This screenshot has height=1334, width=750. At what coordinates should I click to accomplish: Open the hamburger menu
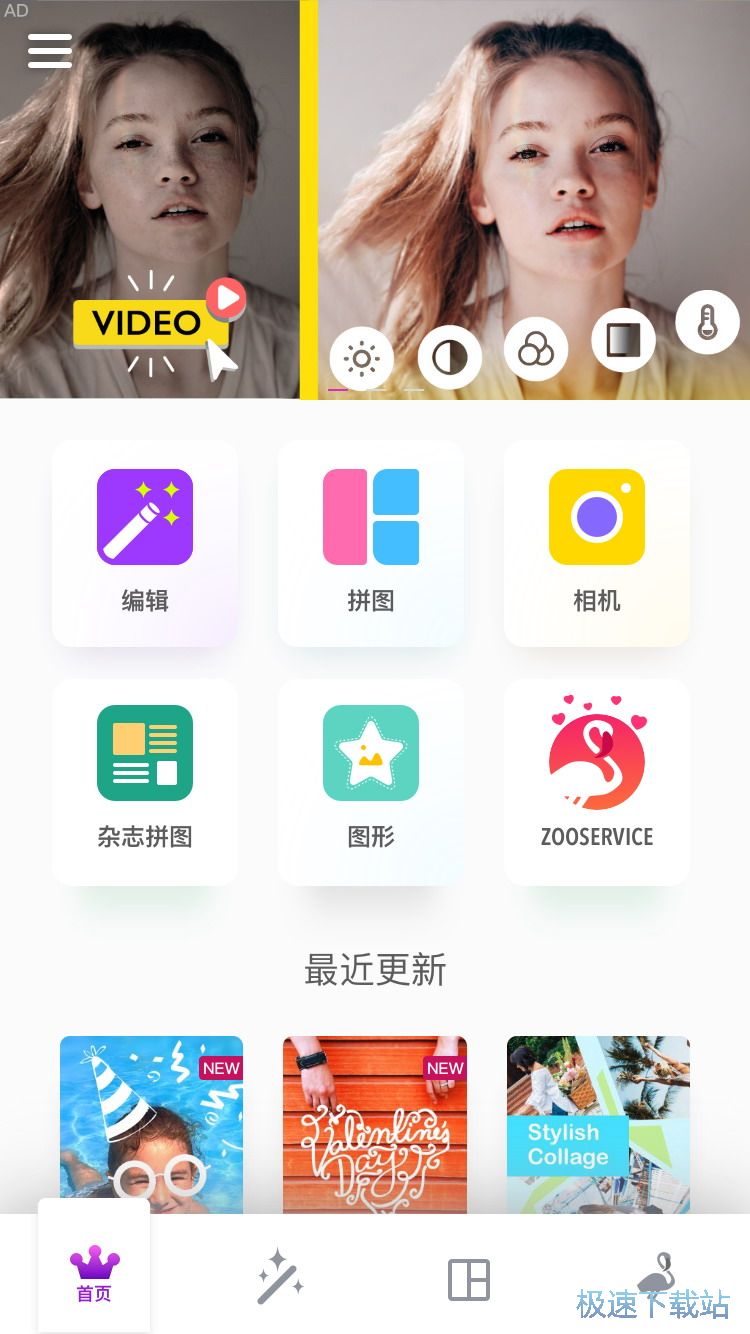50,51
